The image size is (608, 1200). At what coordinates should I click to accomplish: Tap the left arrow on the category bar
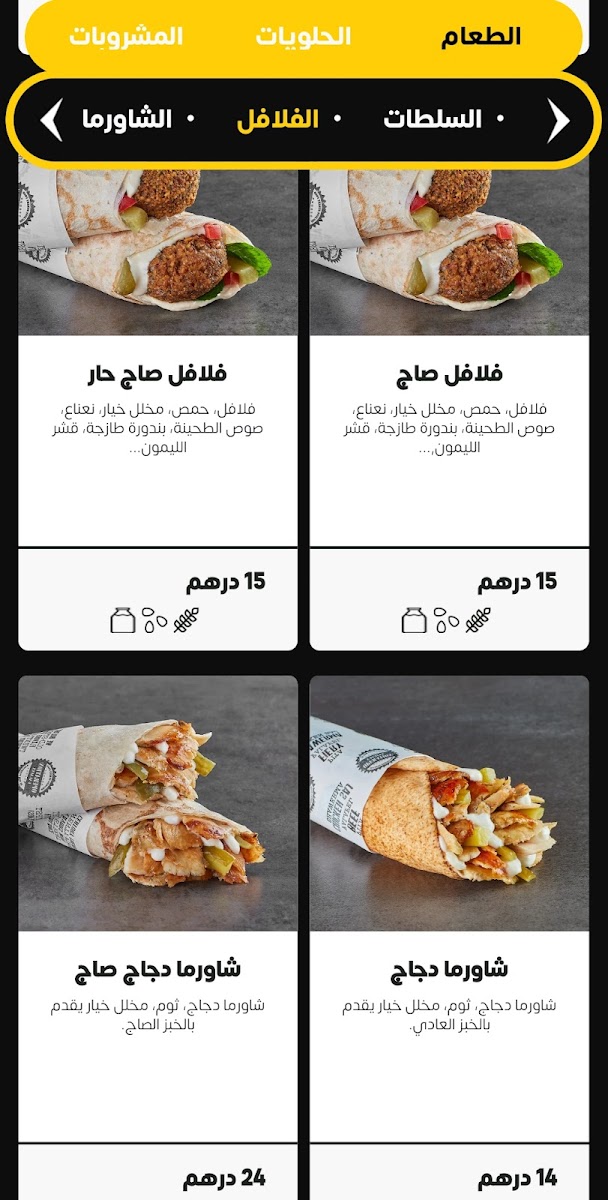pyautogui.click(x=51, y=120)
